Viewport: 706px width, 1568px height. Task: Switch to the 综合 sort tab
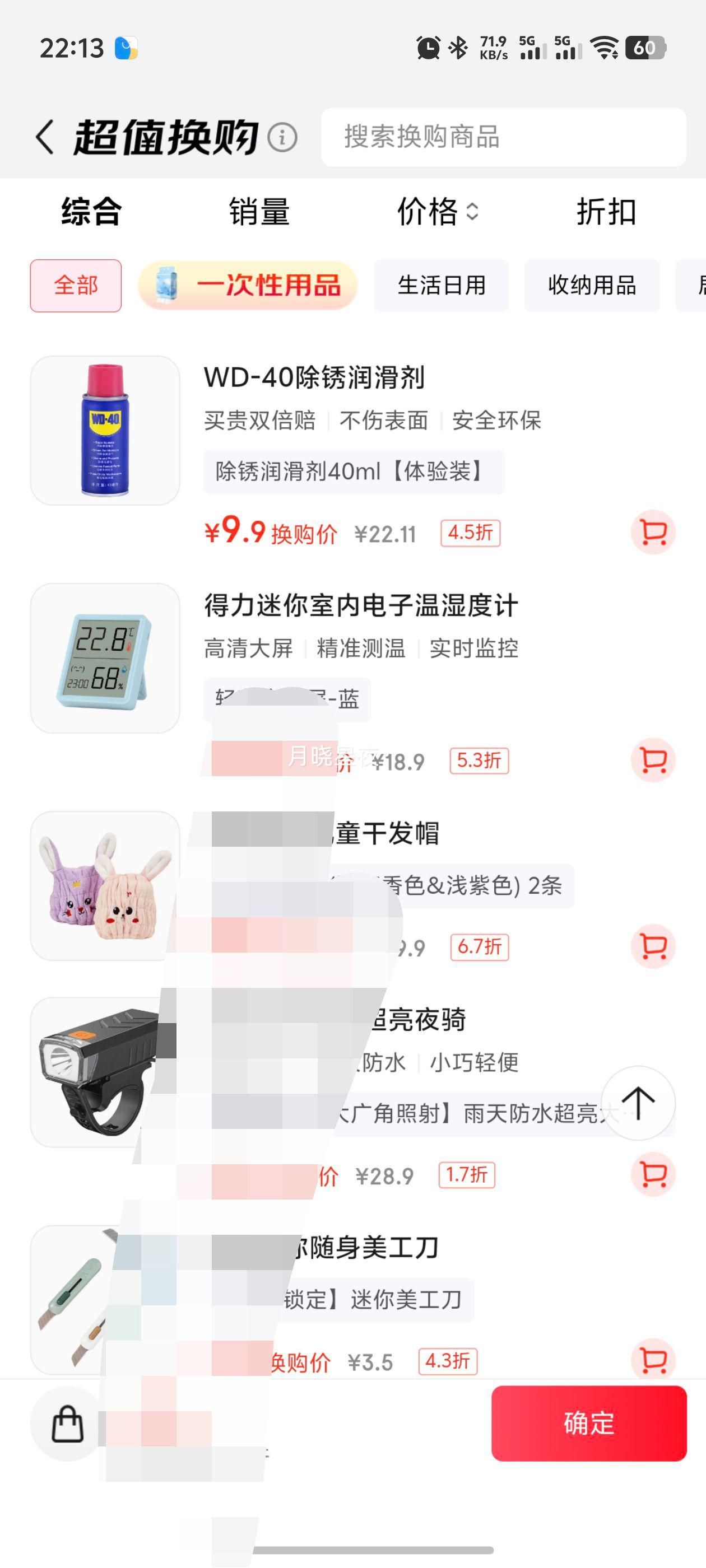pyautogui.click(x=91, y=212)
